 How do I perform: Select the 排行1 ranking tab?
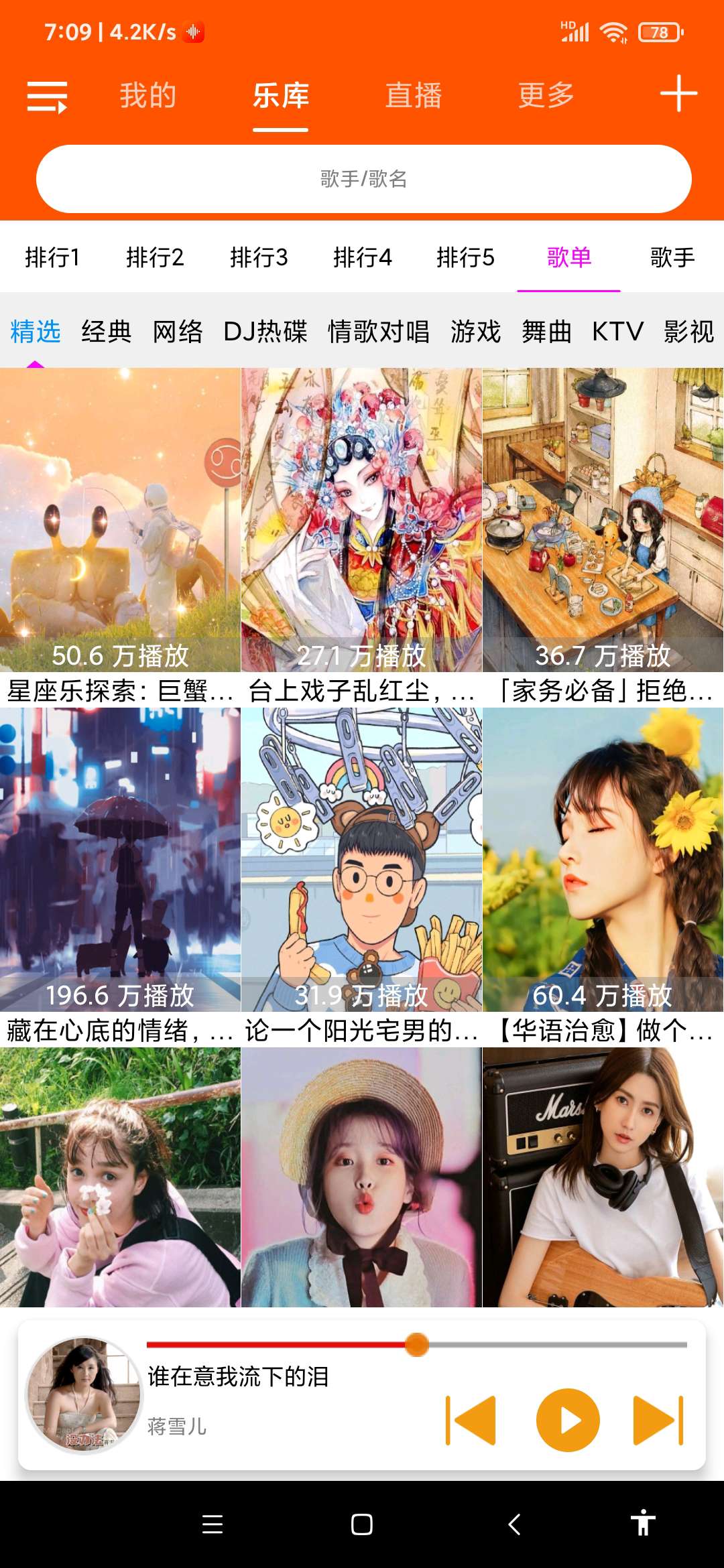click(52, 257)
